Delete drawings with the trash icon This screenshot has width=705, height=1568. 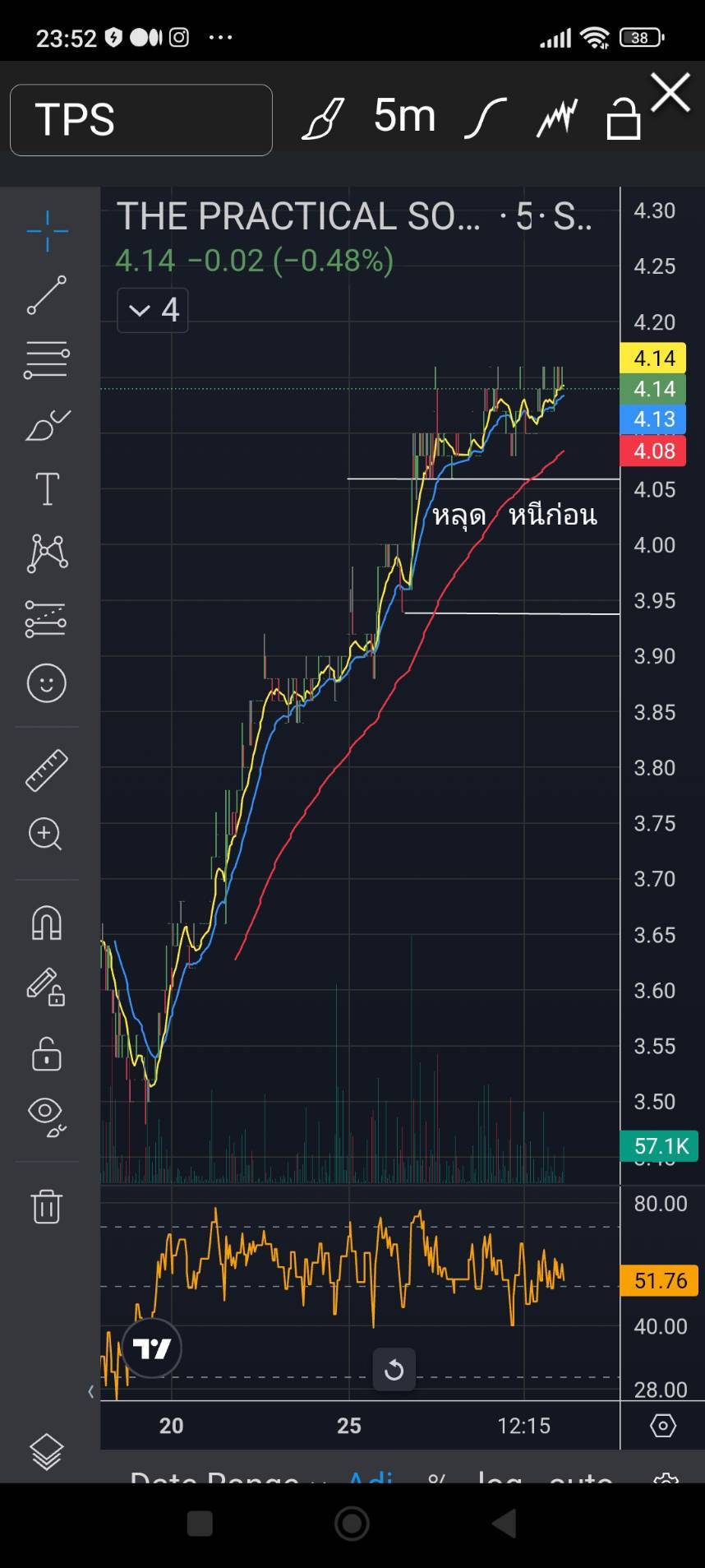click(x=47, y=1206)
